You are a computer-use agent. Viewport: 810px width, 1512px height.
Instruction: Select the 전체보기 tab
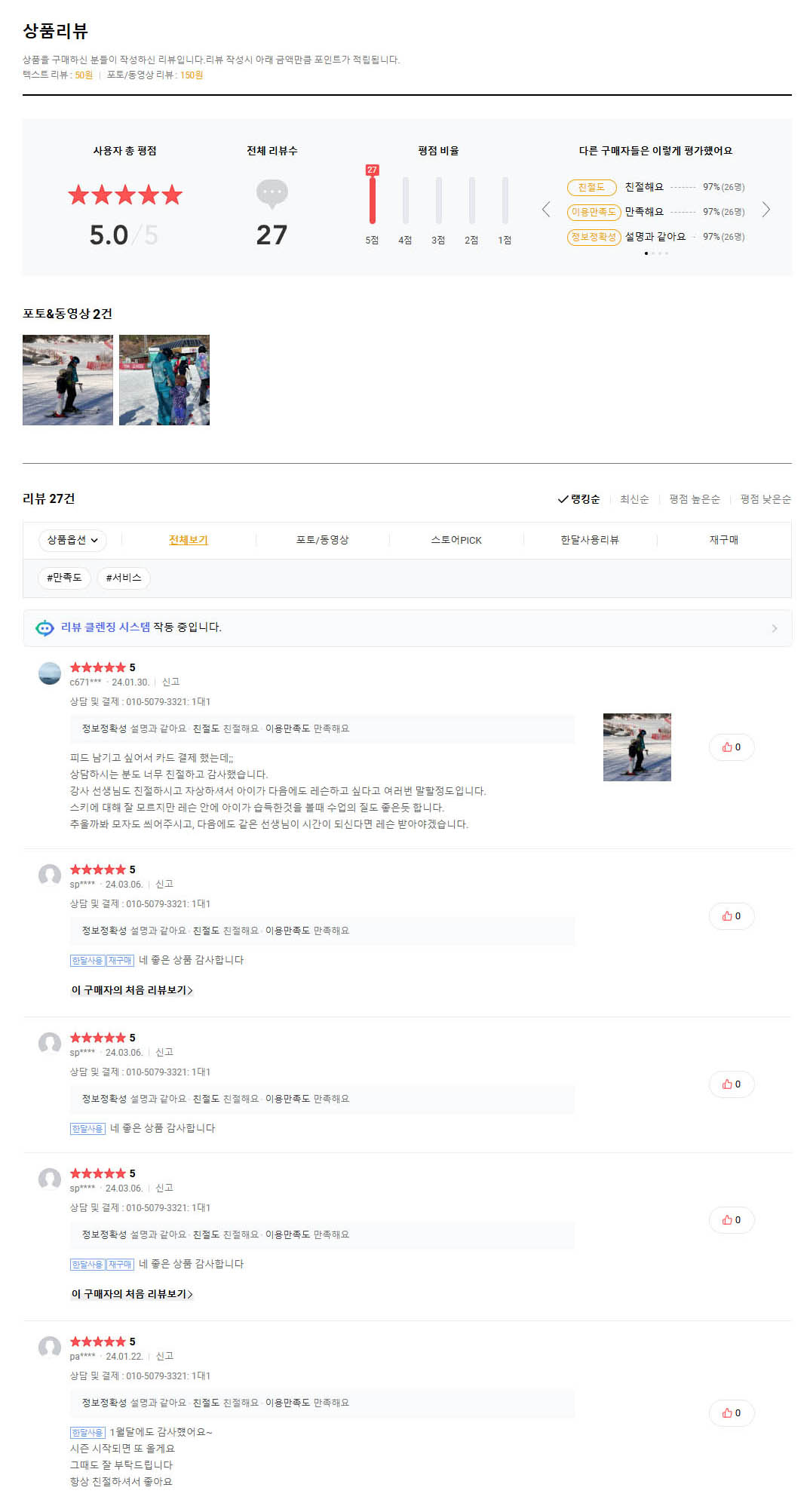pos(188,540)
